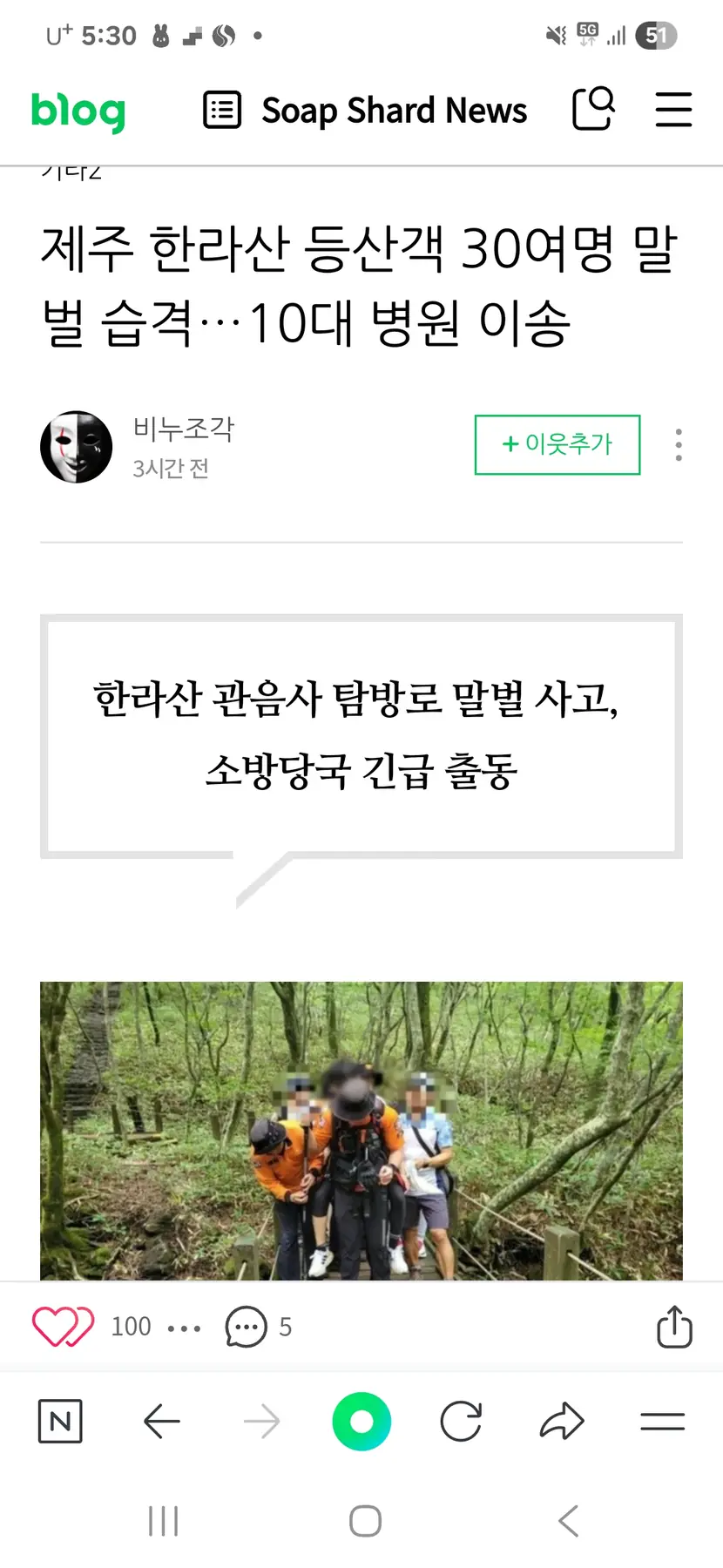
Task: Go back to the previous page
Action: click(161, 1422)
